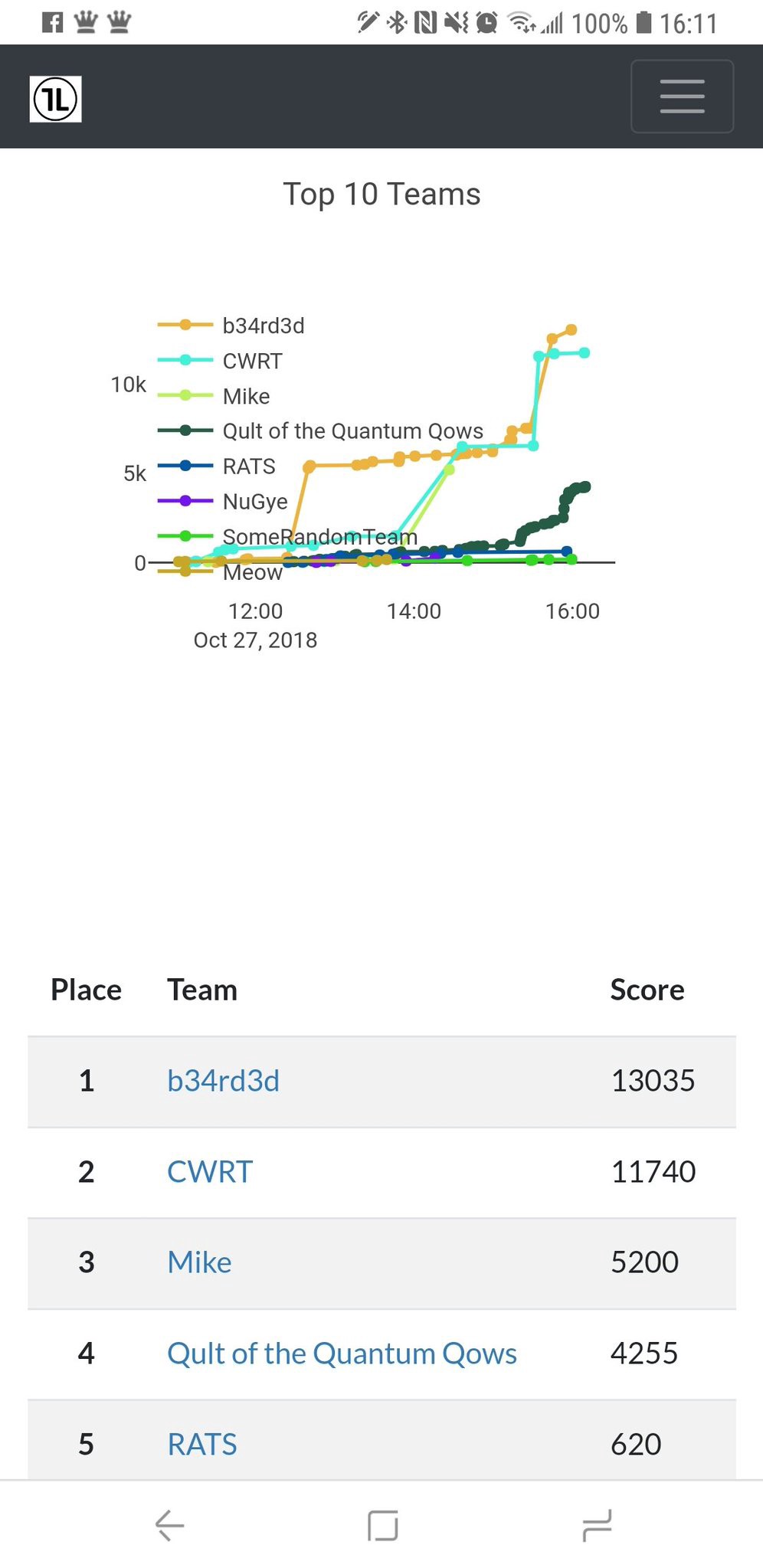The image size is (763, 1568).
Task: Hide the Mike line in the legend
Action: (214, 396)
